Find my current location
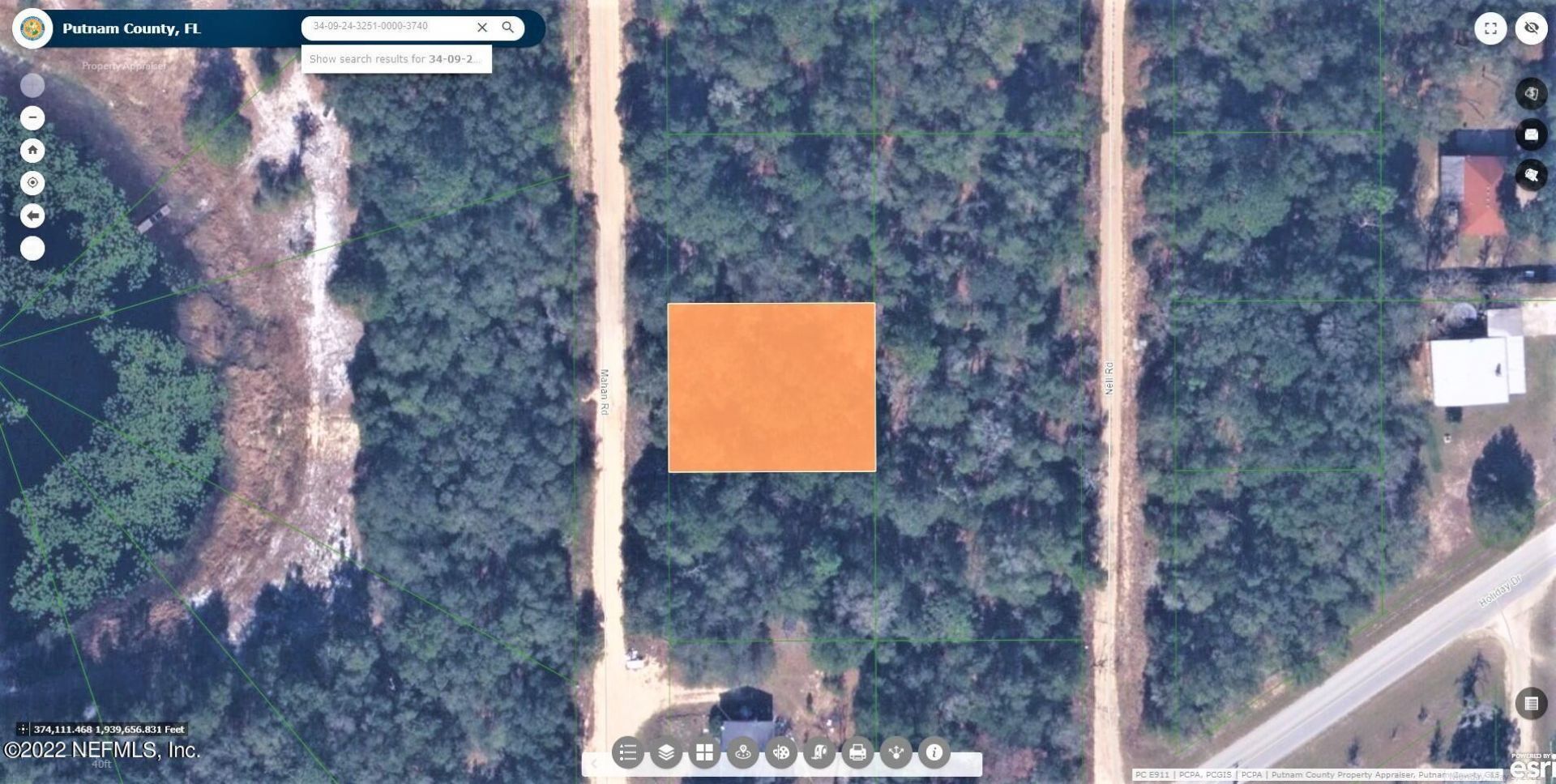 (32, 183)
